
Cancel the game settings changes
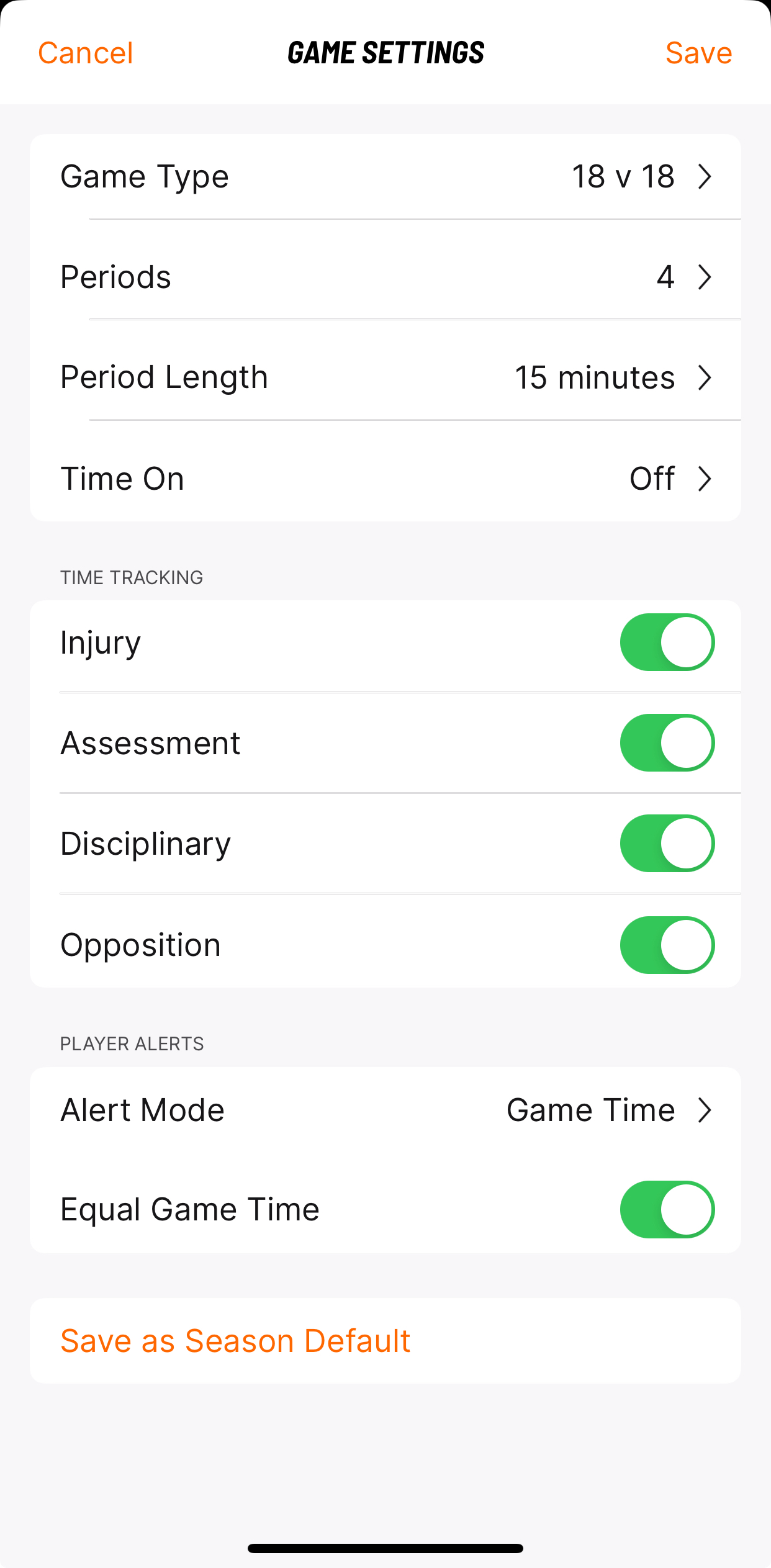pos(86,53)
